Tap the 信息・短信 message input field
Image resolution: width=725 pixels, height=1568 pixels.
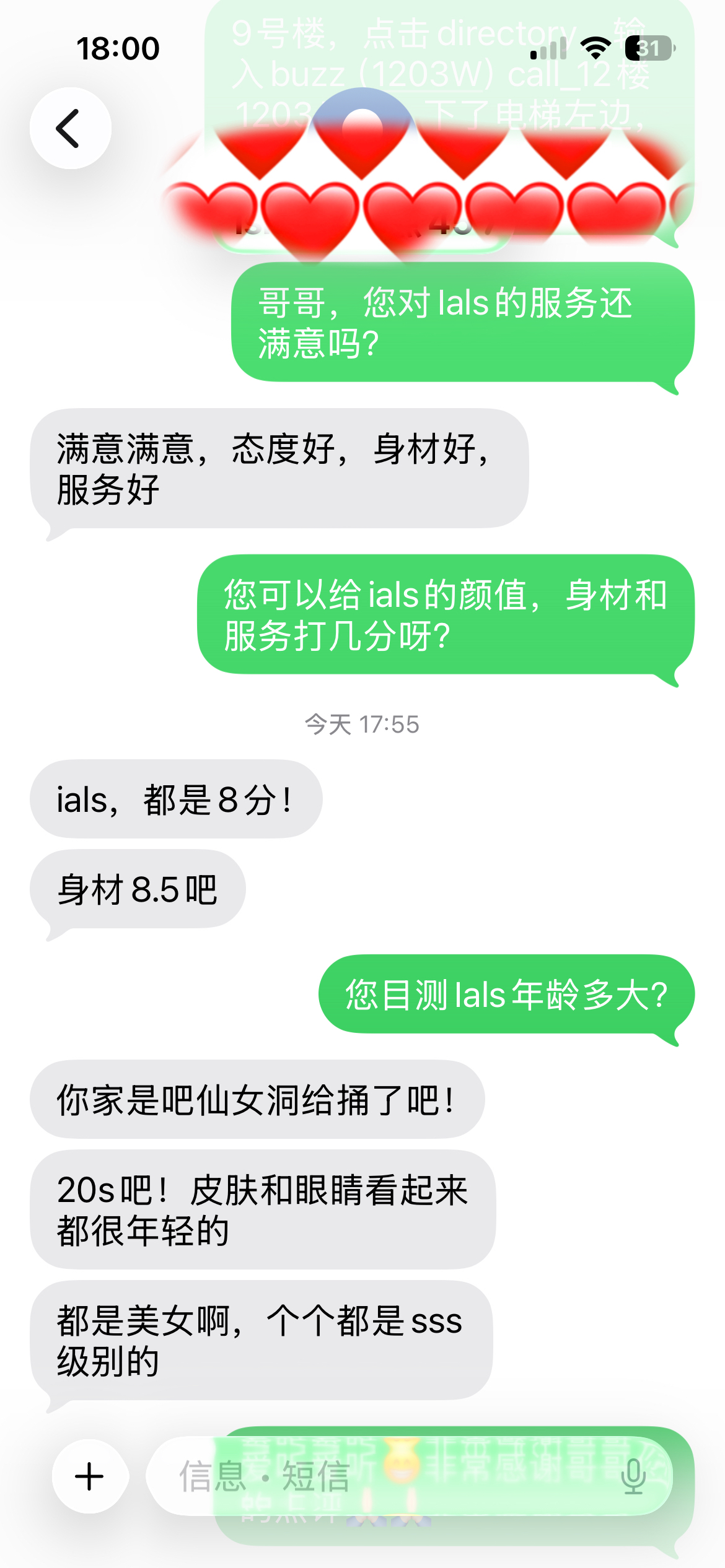[x=372, y=1476]
